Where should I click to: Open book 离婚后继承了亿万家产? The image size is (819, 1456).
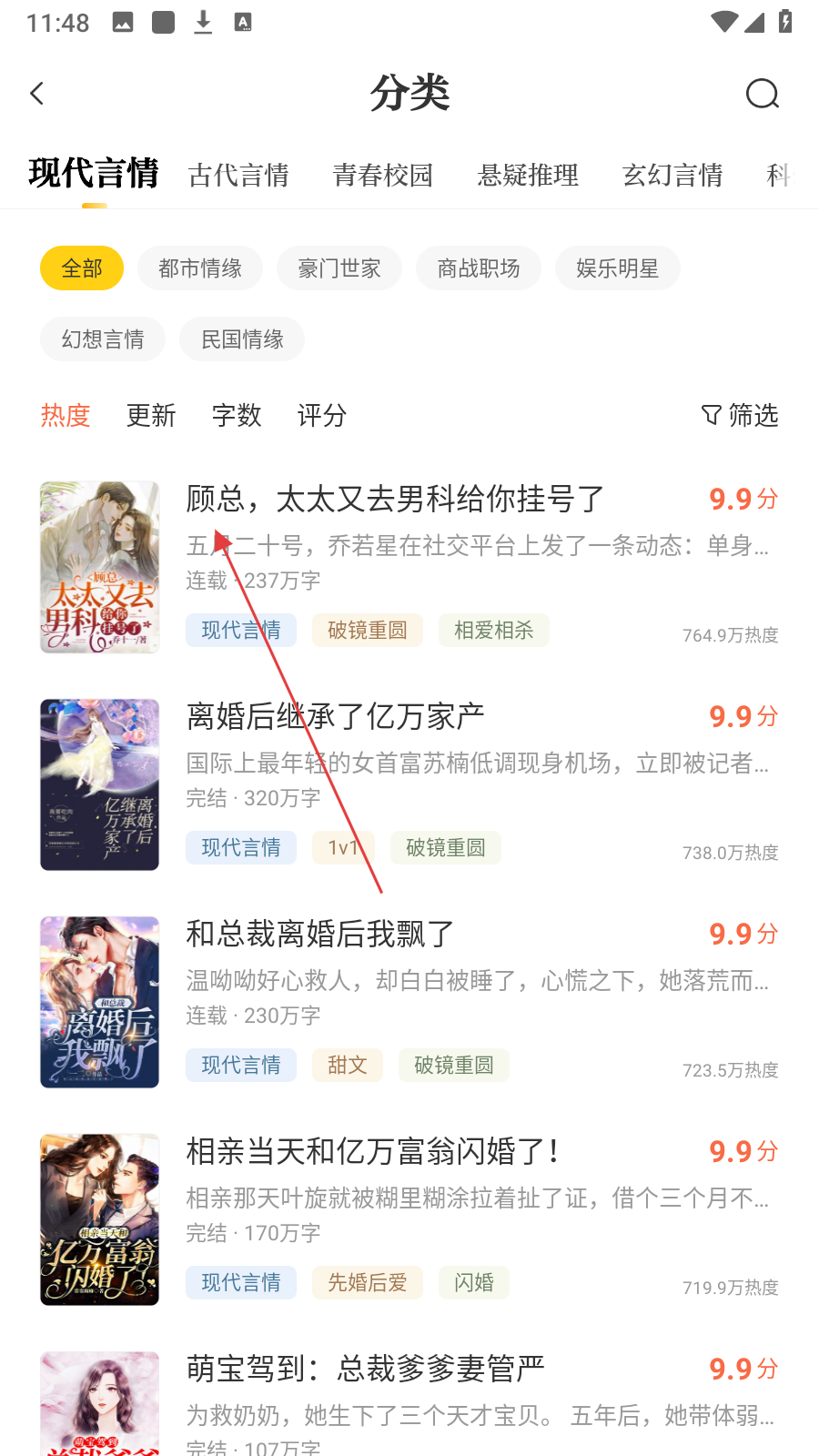click(x=335, y=717)
